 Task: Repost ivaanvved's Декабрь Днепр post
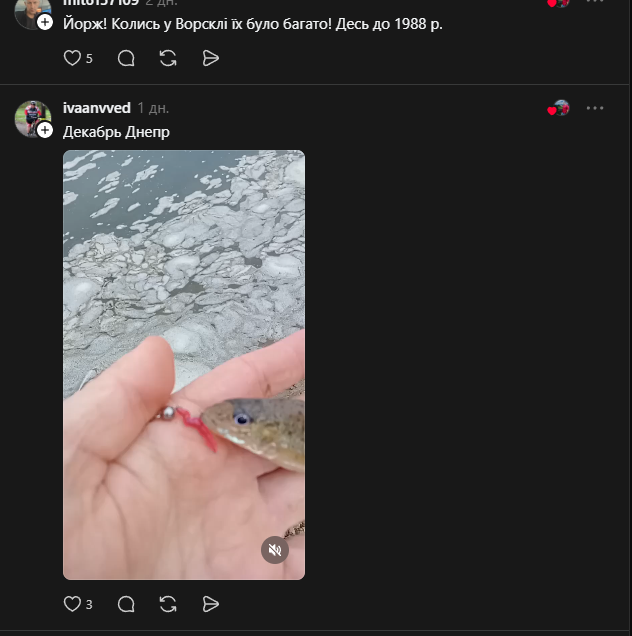168,604
